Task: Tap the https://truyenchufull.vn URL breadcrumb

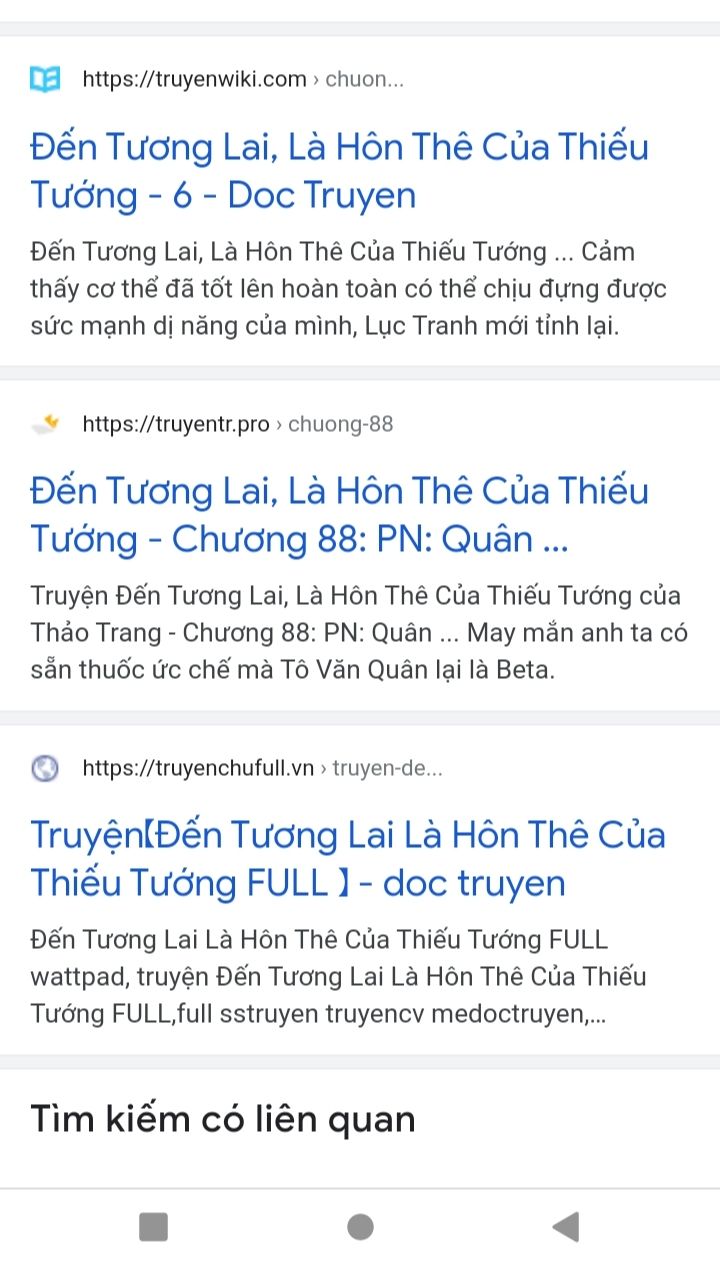Action: [262, 768]
